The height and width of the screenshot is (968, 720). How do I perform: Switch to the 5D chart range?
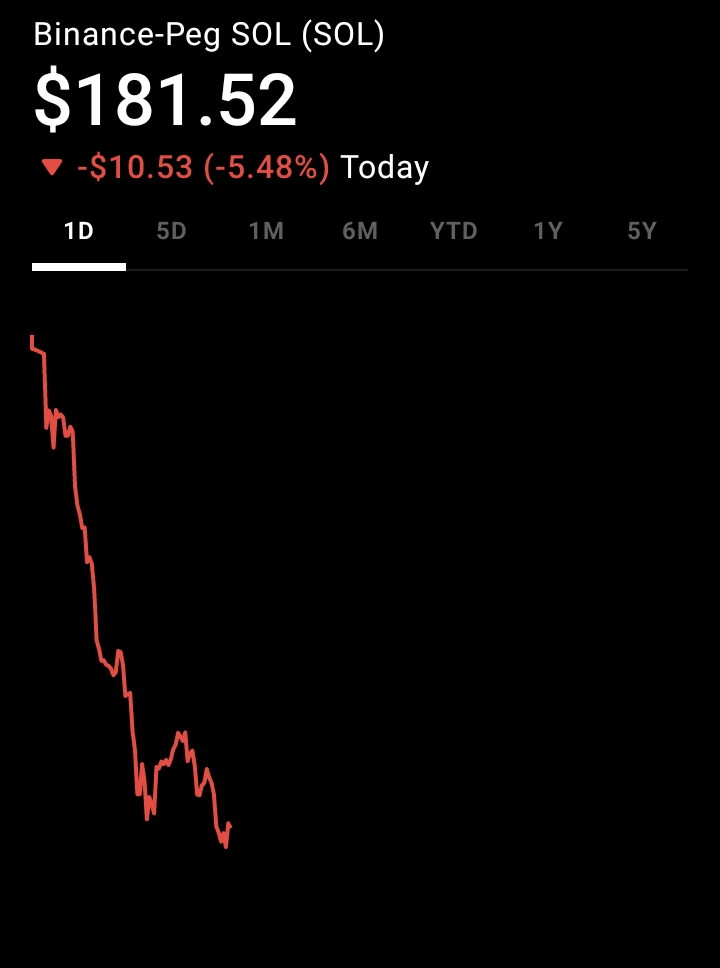[172, 232]
